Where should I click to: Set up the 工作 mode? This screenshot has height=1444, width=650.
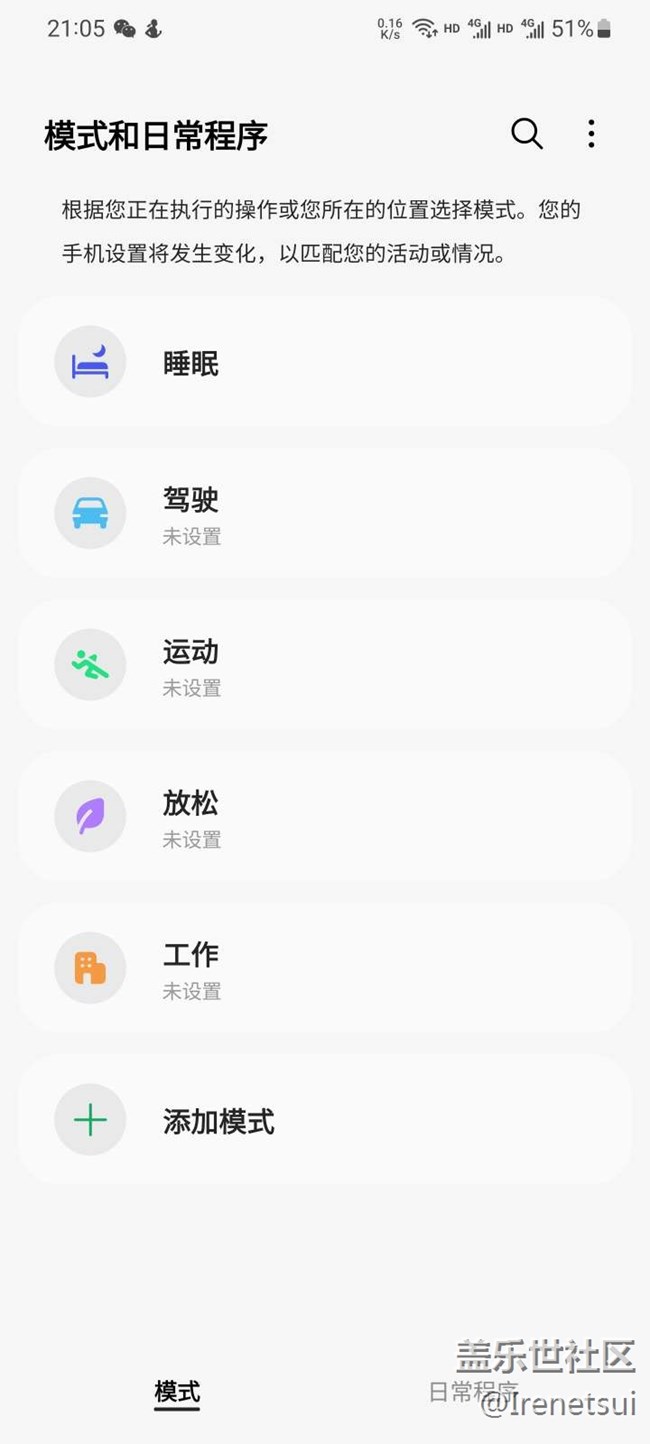pos(324,968)
